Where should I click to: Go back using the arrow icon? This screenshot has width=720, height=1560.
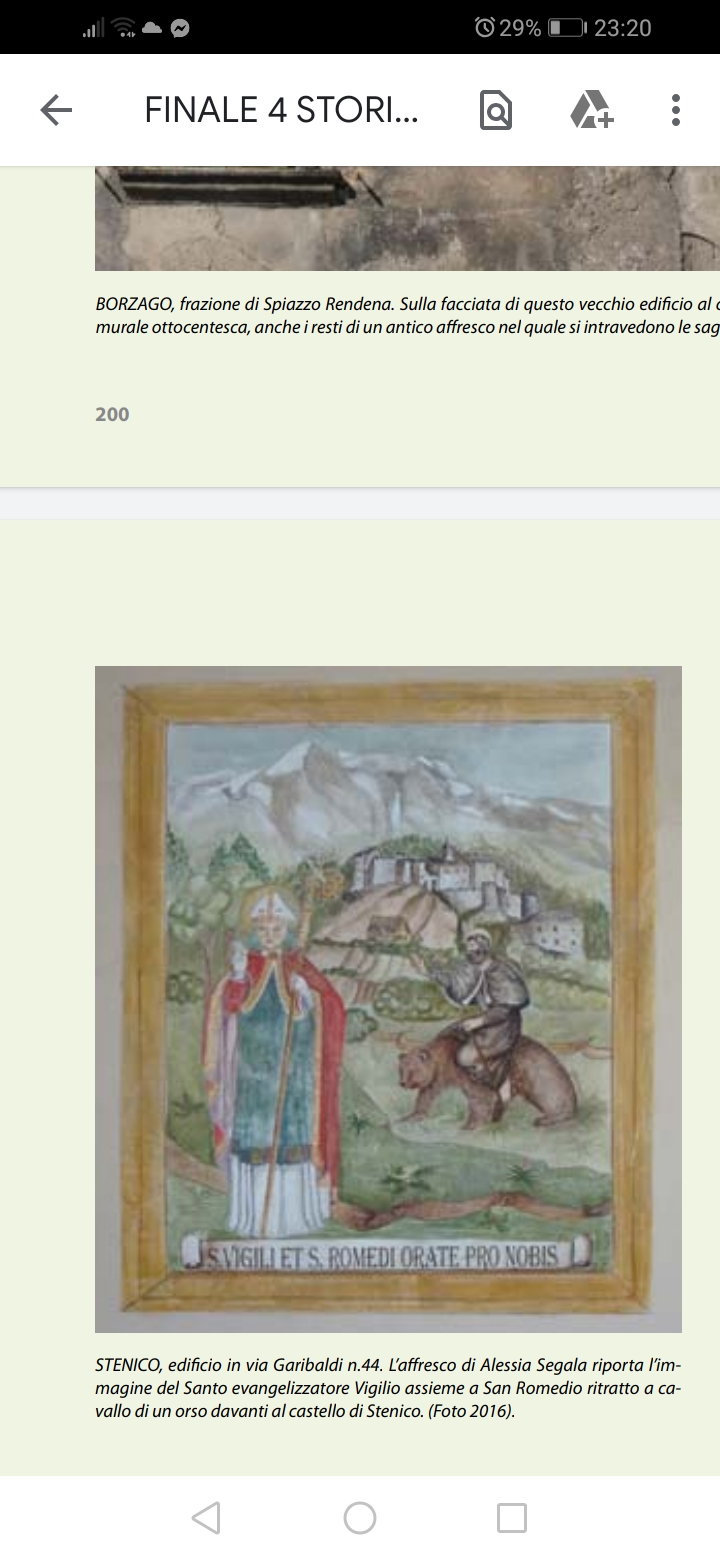[56, 110]
